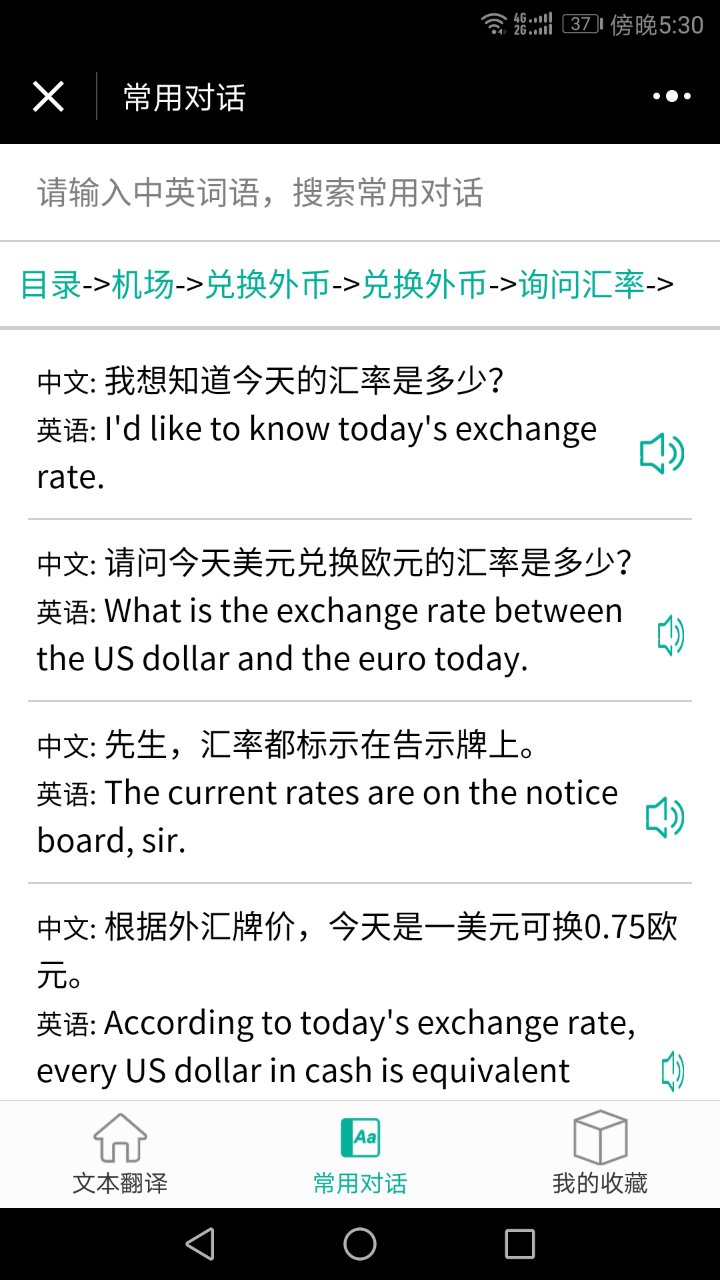Play audio for "I'd like to know today's exchange rate"

[x=662, y=454]
